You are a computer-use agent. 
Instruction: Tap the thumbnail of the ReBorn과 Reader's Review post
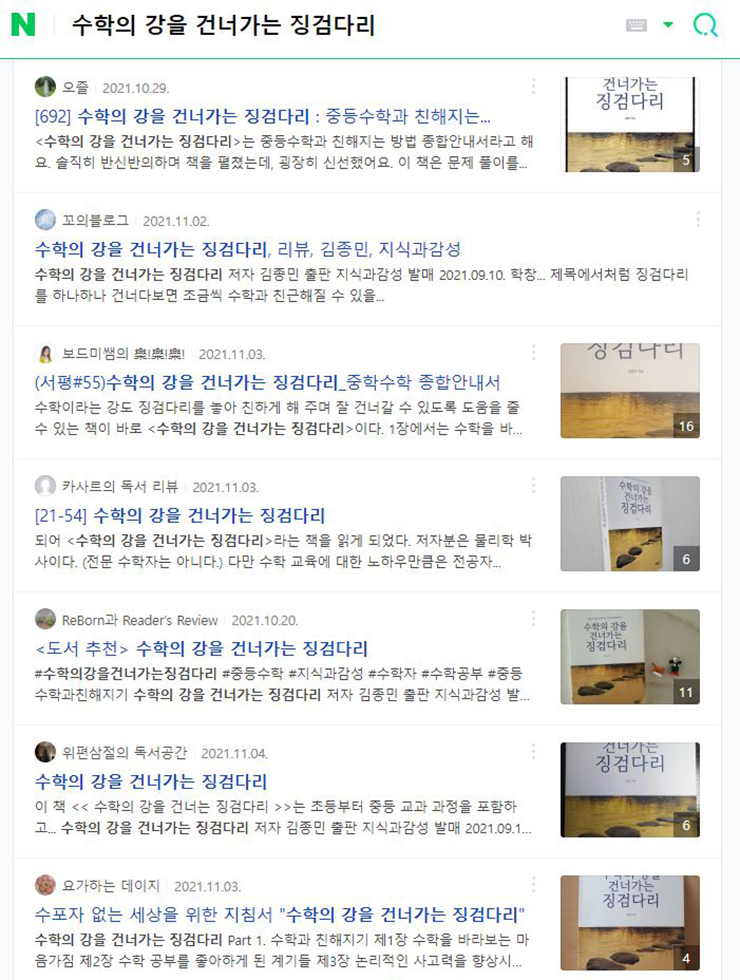click(x=630, y=657)
